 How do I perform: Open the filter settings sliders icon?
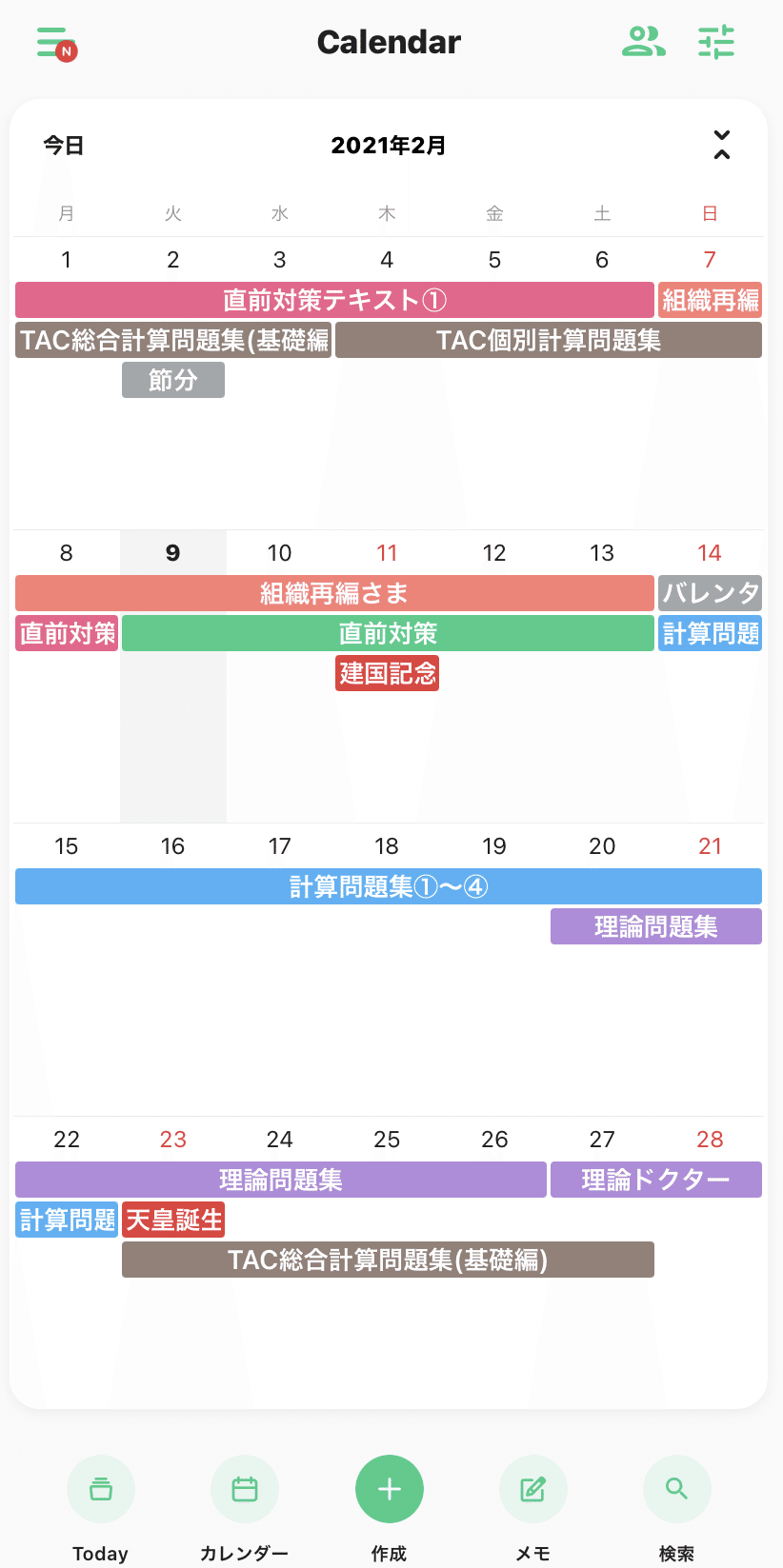pos(716,42)
